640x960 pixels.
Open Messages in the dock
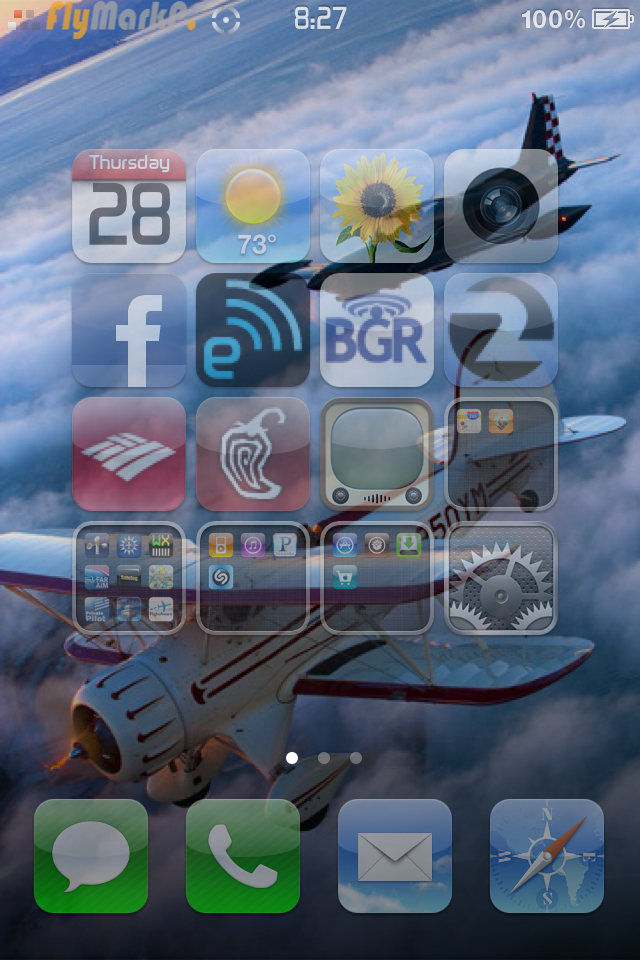[x=91, y=856]
